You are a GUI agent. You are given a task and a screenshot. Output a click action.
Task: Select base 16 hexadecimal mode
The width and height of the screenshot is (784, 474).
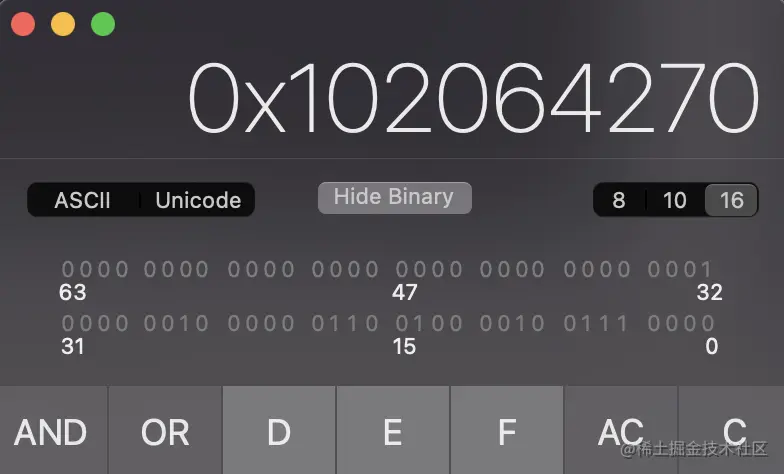tap(732, 200)
